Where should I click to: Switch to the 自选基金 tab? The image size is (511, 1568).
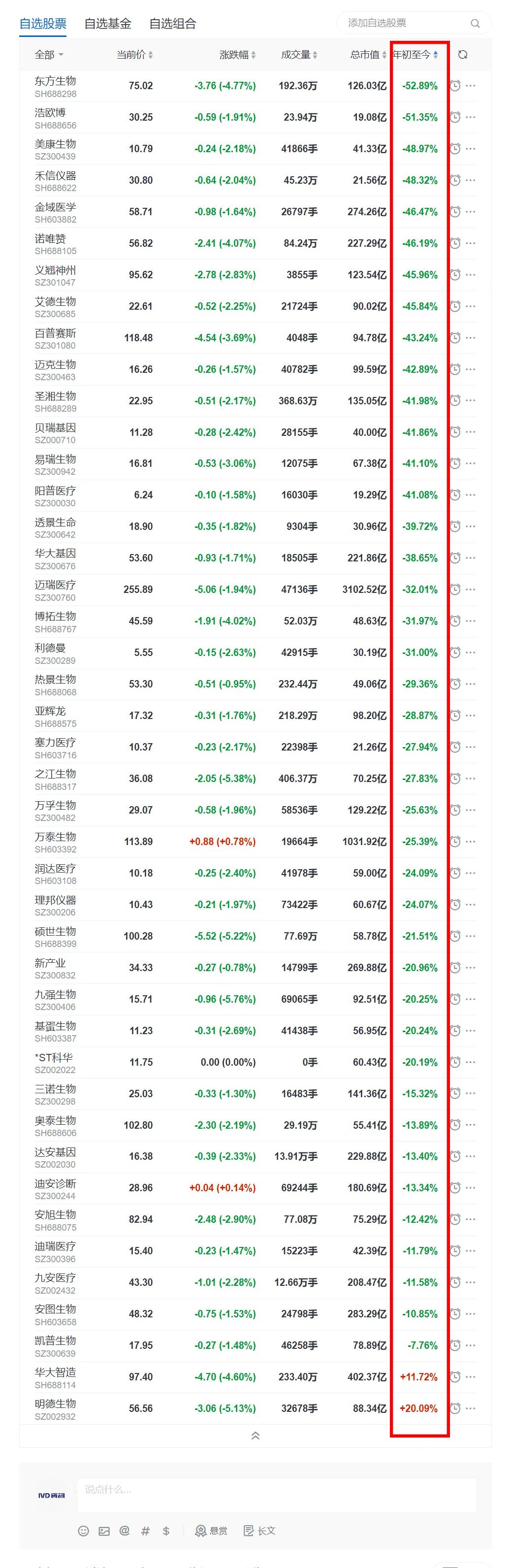pos(108,24)
